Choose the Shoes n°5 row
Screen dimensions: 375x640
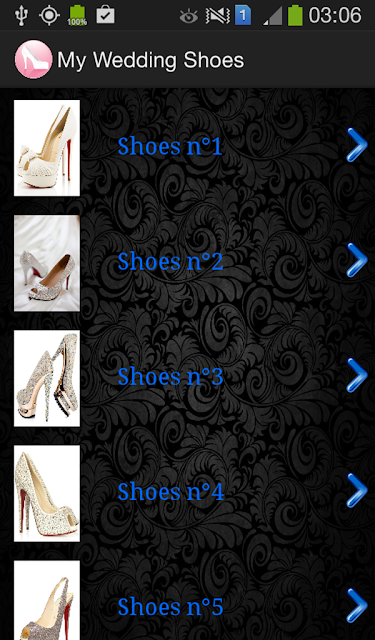(187, 599)
